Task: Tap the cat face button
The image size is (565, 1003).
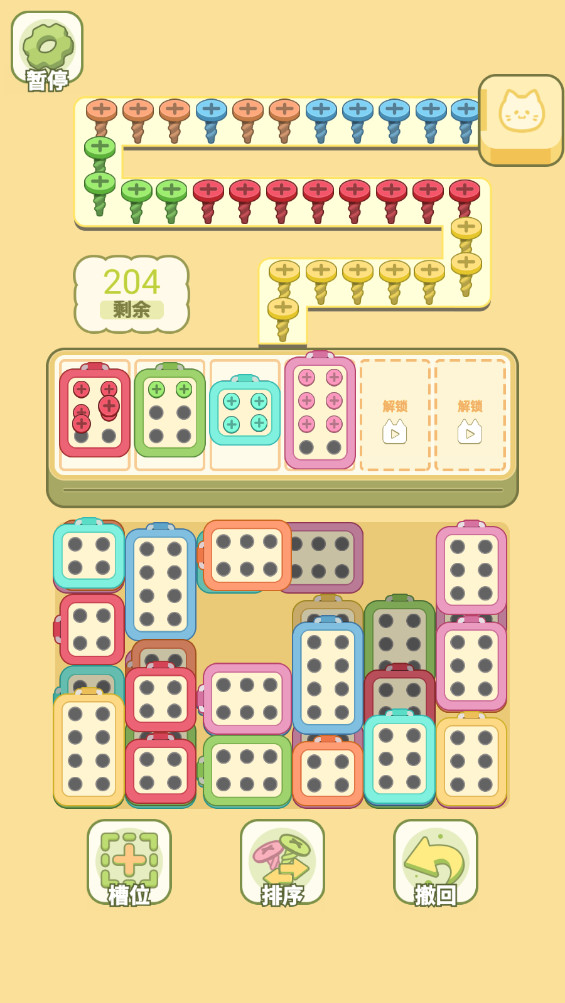Action: point(521,120)
